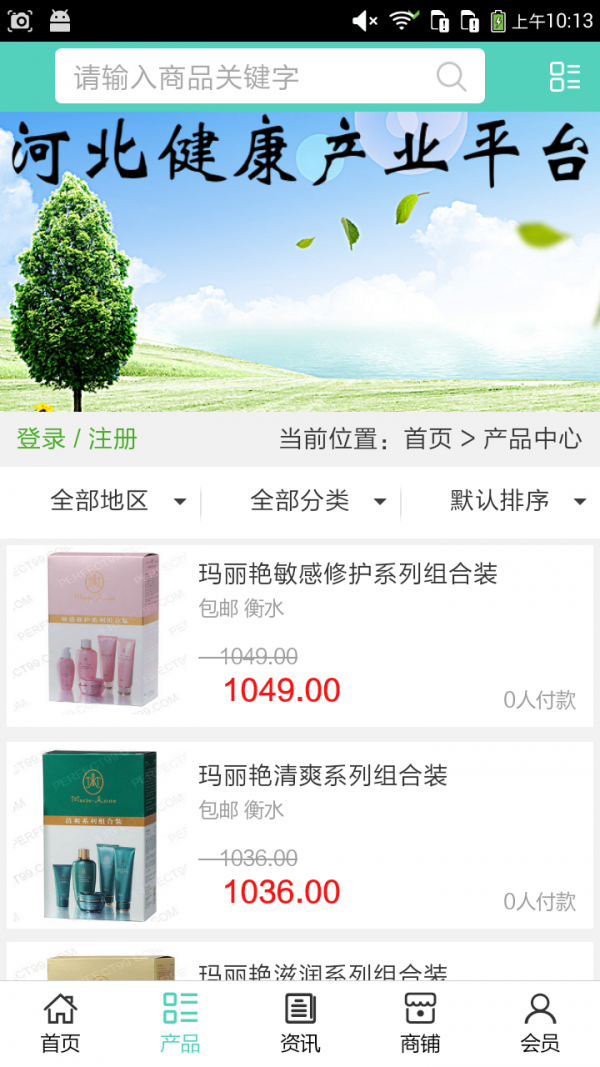Expand the 全部地区 dropdown
Image resolution: width=600 pixels, height=1067 pixels.
(x=118, y=501)
